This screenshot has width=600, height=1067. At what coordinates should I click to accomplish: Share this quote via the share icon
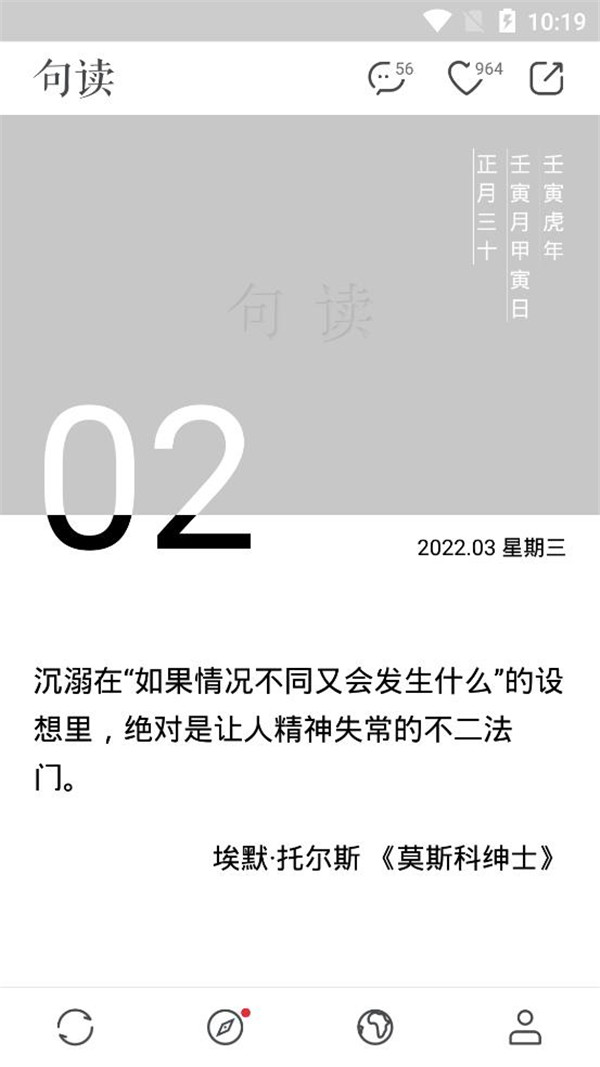(x=546, y=78)
